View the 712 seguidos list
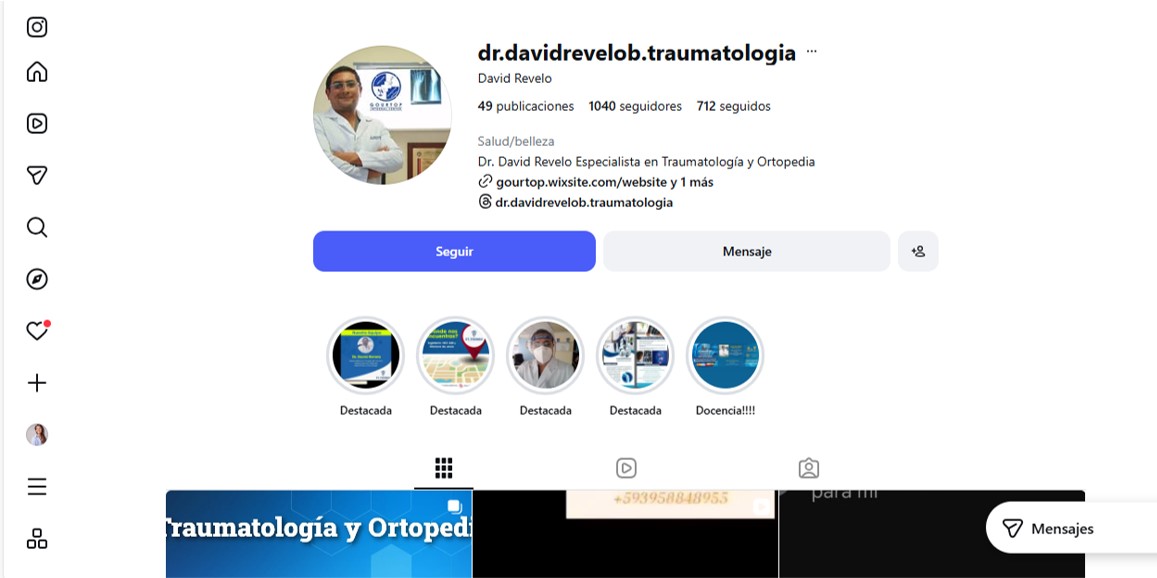The width and height of the screenshot is (1157, 578). click(x=733, y=106)
